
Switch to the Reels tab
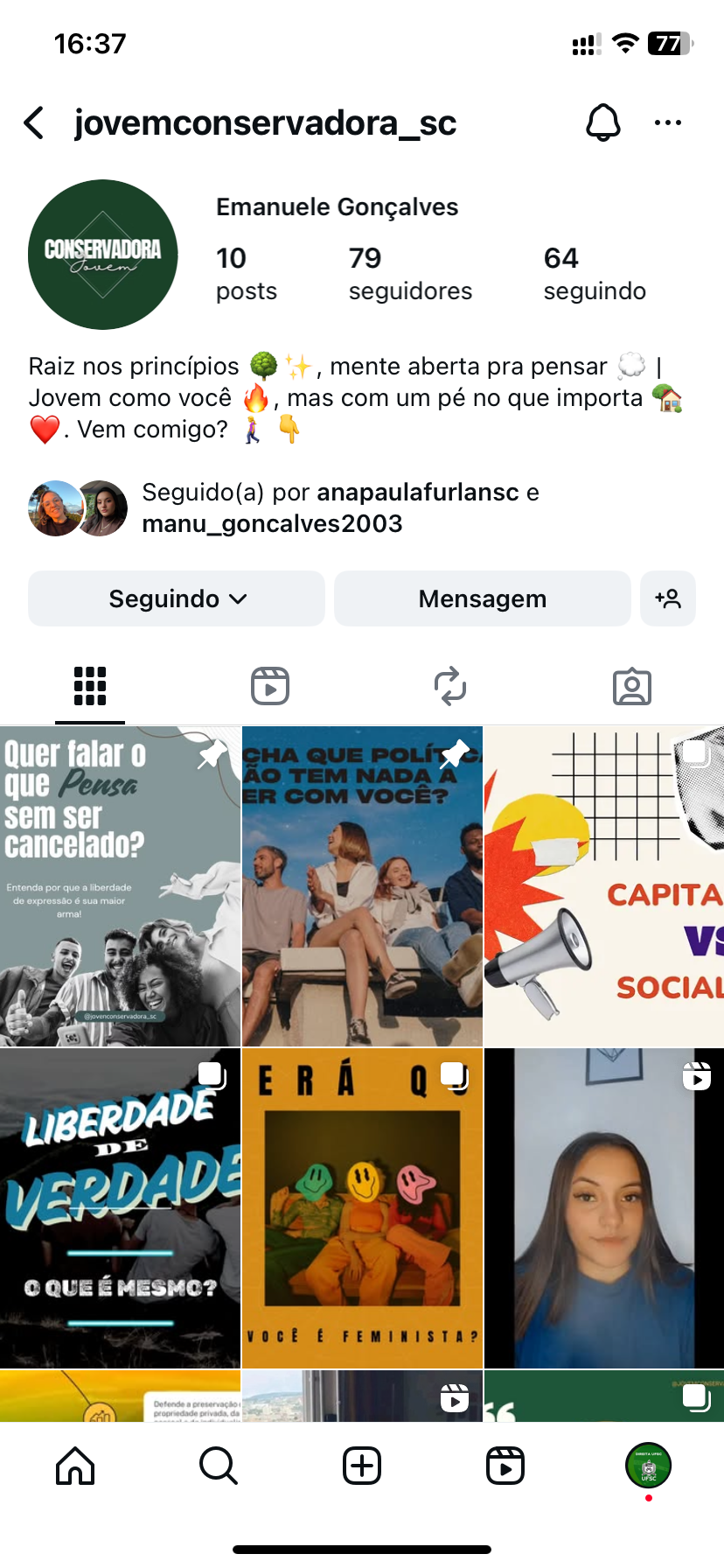tap(270, 686)
